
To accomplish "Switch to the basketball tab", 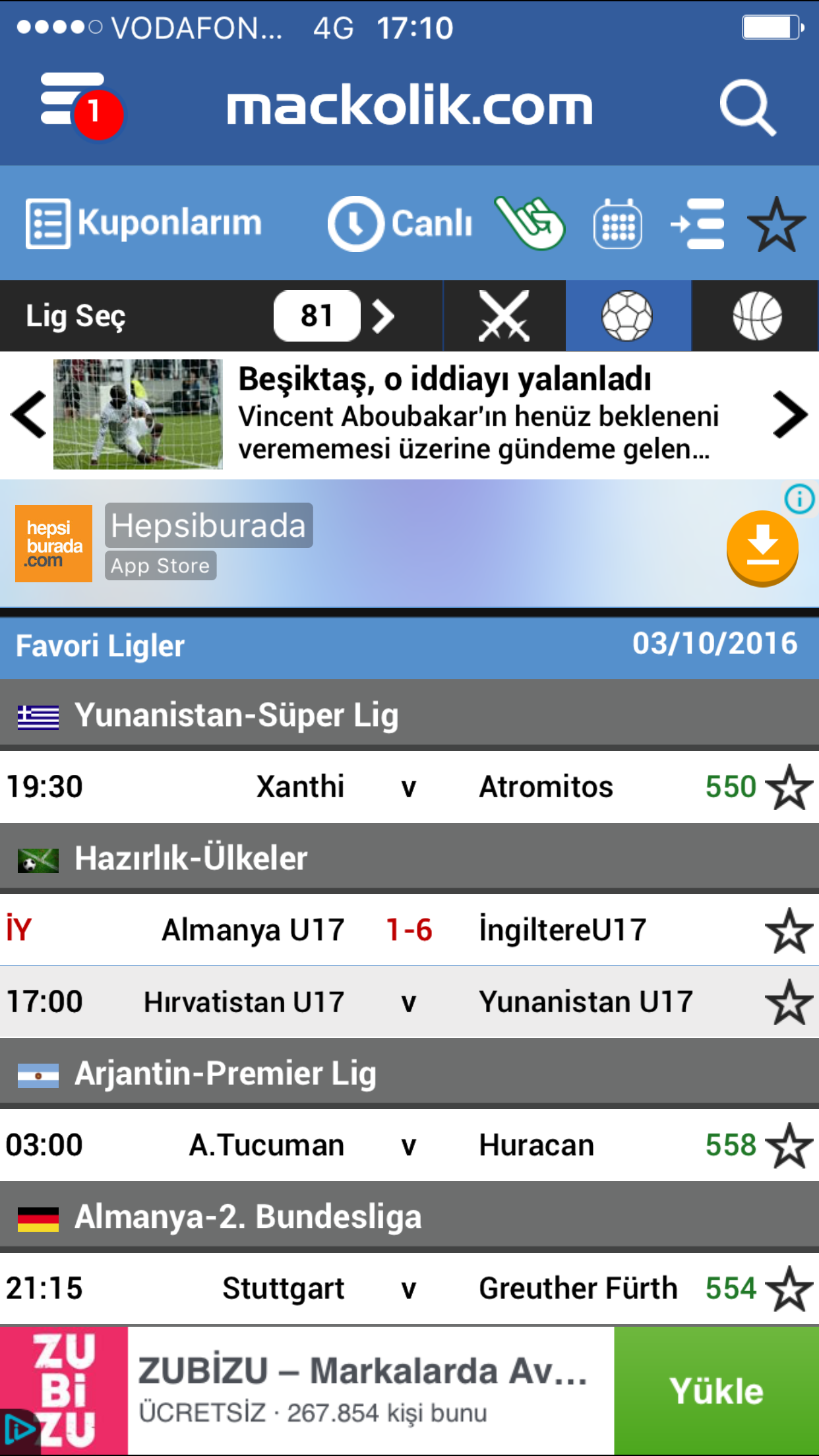I will (x=756, y=316).
